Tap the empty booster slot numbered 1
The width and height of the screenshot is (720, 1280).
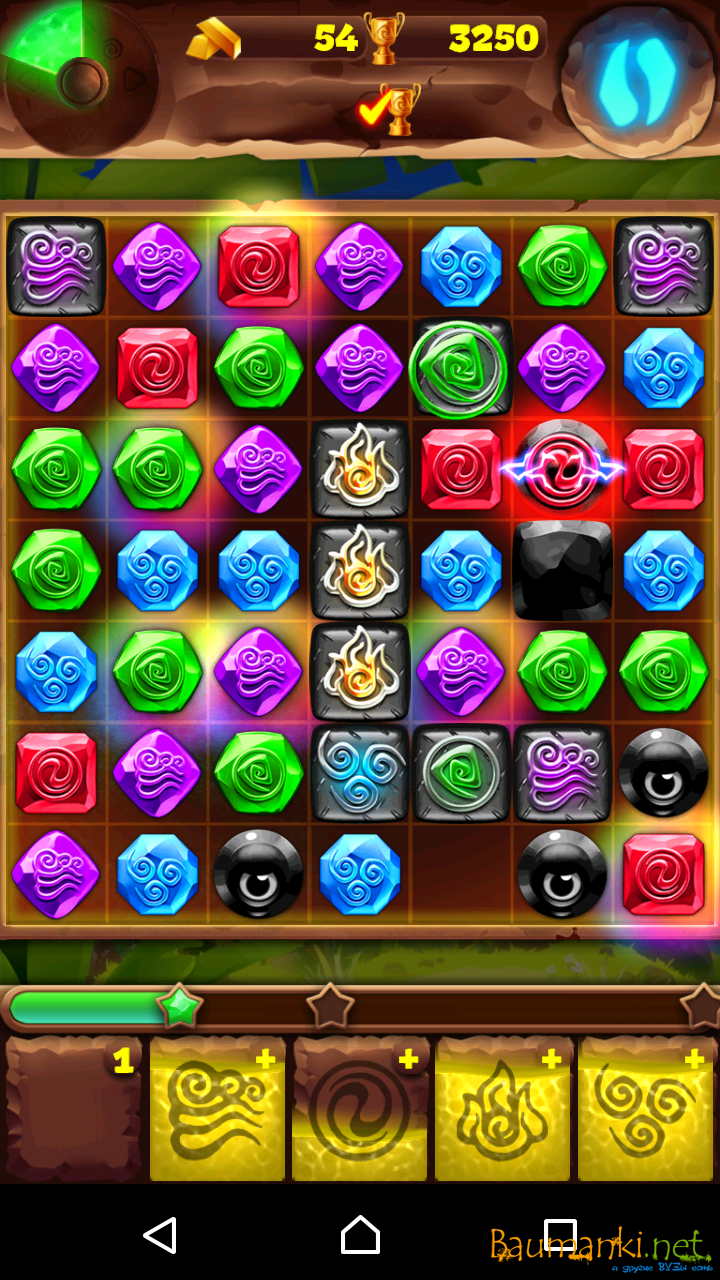(74, 1108)
